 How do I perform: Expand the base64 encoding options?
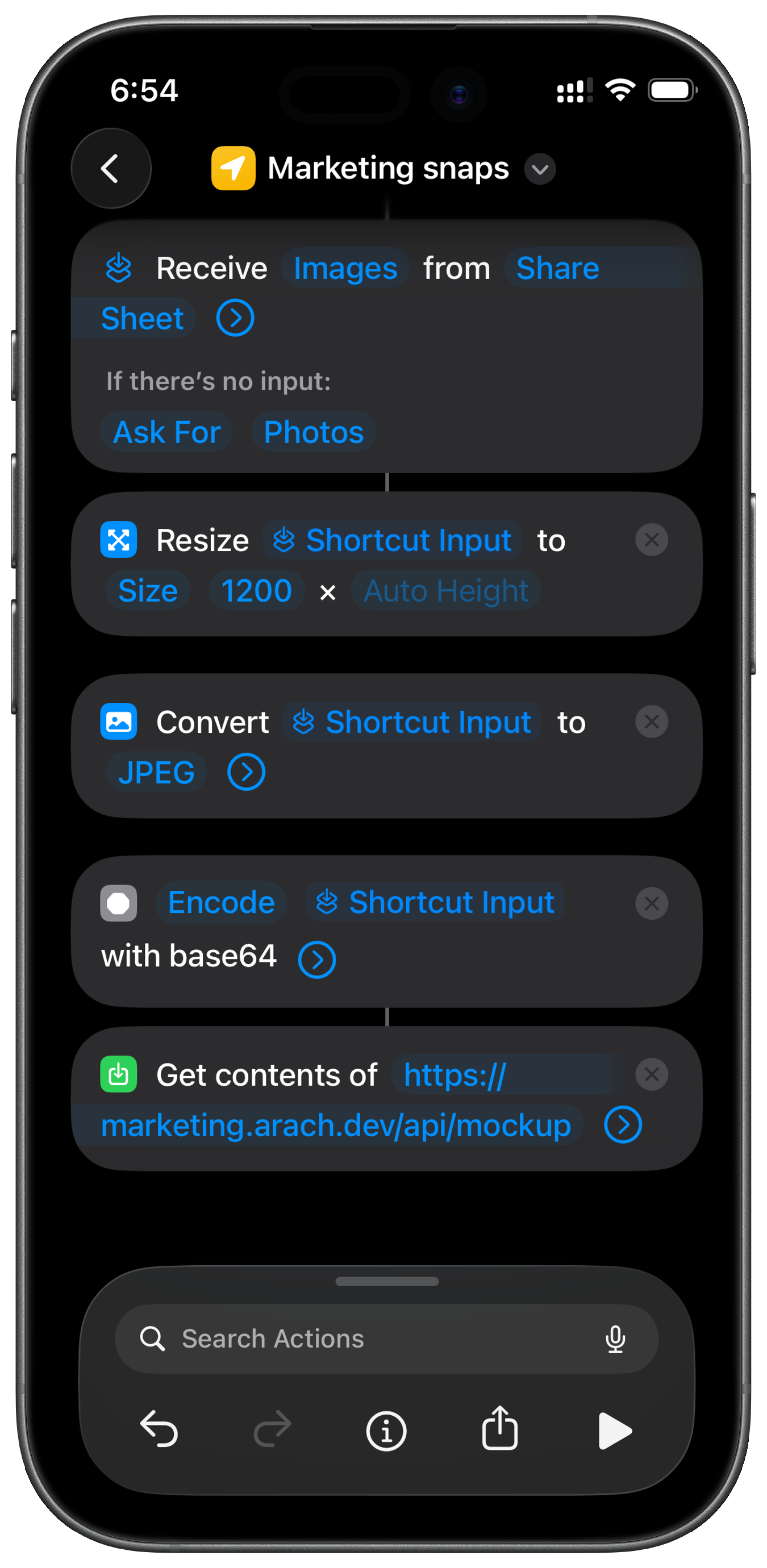[316, 959]
